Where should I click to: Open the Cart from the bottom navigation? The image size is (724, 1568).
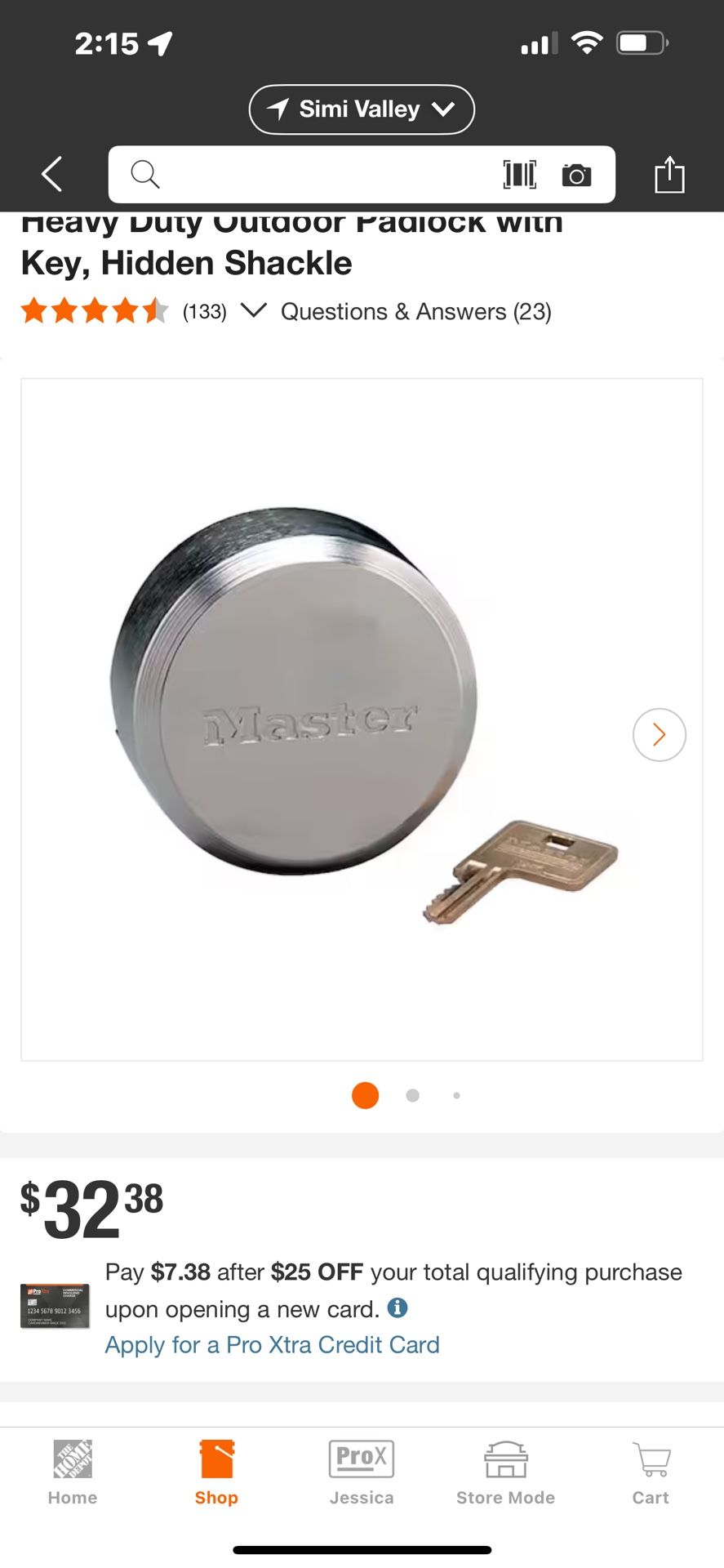(x=650, y=1470)
